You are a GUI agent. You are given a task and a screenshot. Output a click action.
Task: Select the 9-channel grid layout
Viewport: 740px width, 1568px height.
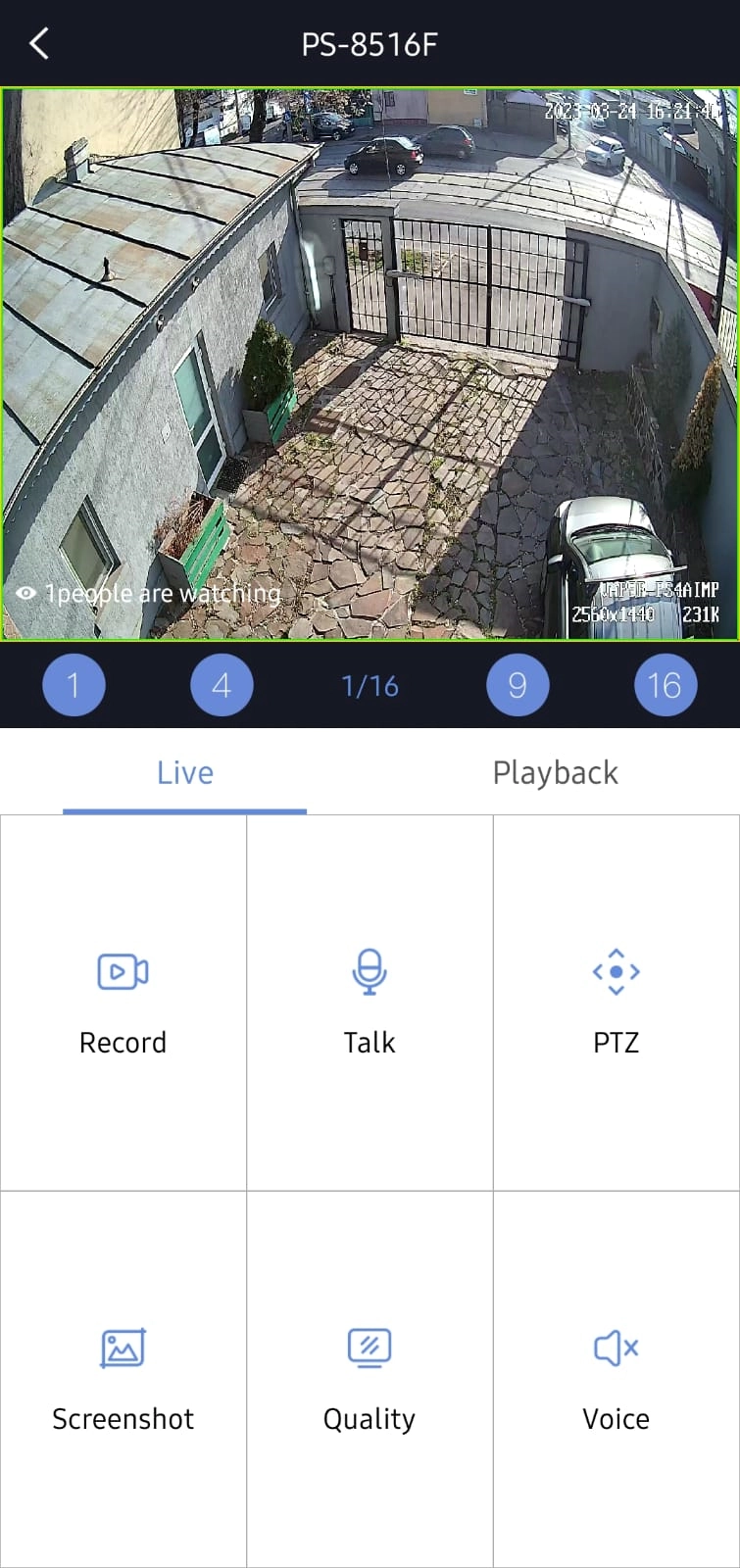[518, 685]
